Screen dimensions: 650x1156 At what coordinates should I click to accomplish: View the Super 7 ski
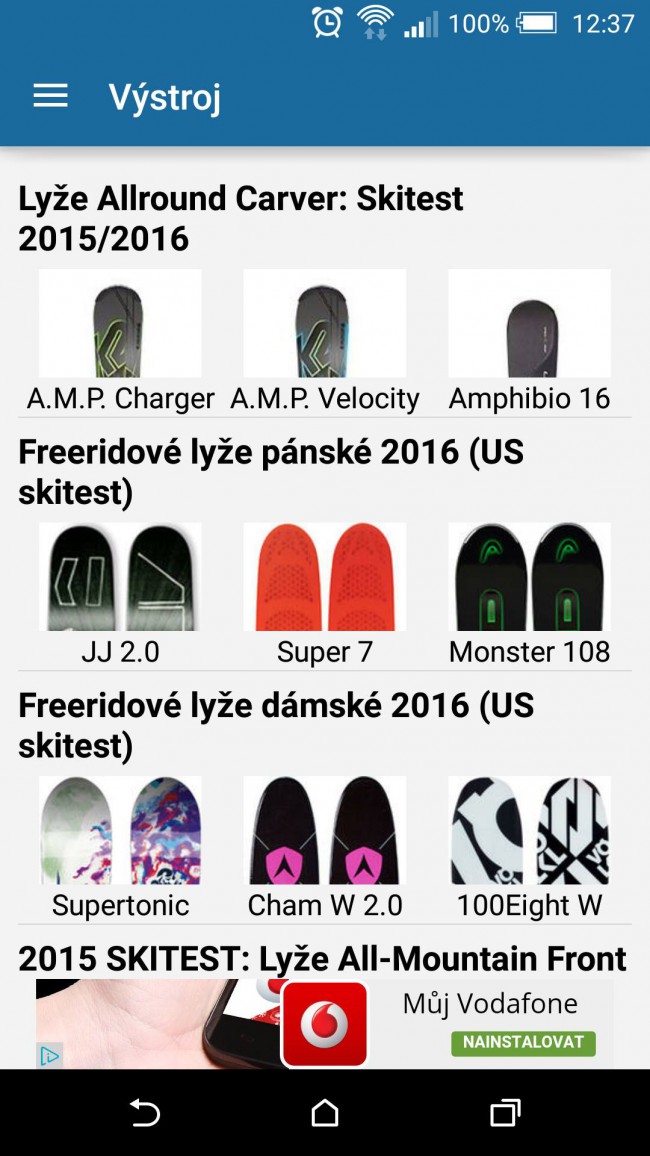(325, 594)
